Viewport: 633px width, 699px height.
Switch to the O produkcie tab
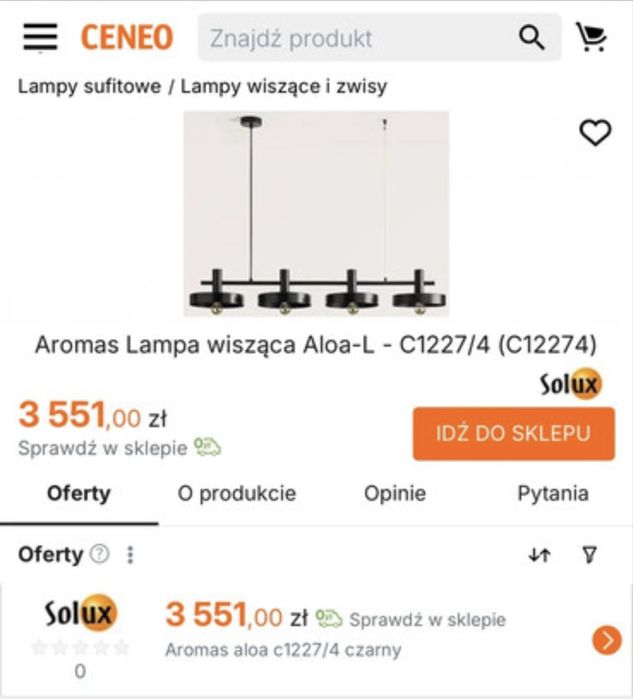pos(237,493)
